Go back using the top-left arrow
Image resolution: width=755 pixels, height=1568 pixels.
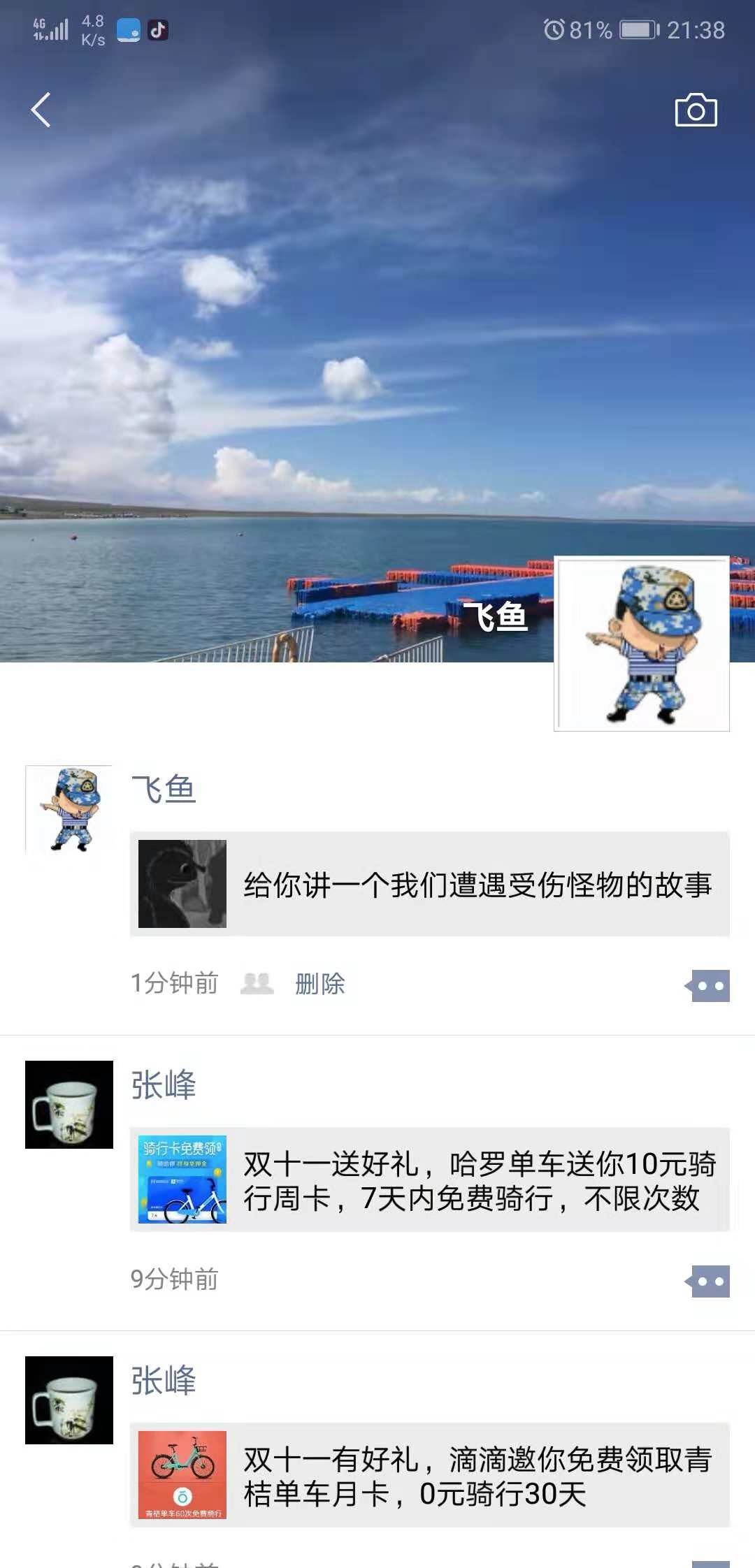(41, 110)
